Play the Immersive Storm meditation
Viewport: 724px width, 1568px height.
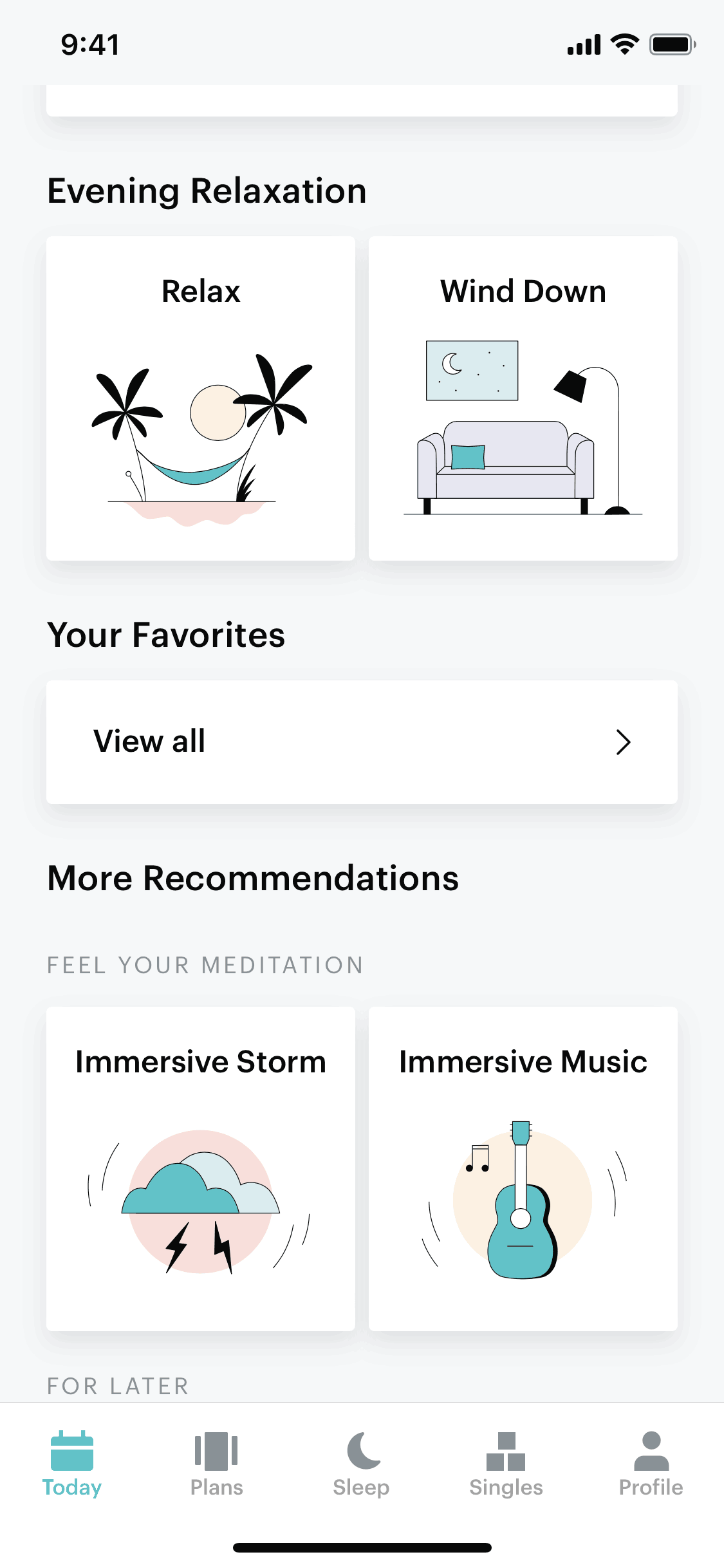pos(201,1168)
